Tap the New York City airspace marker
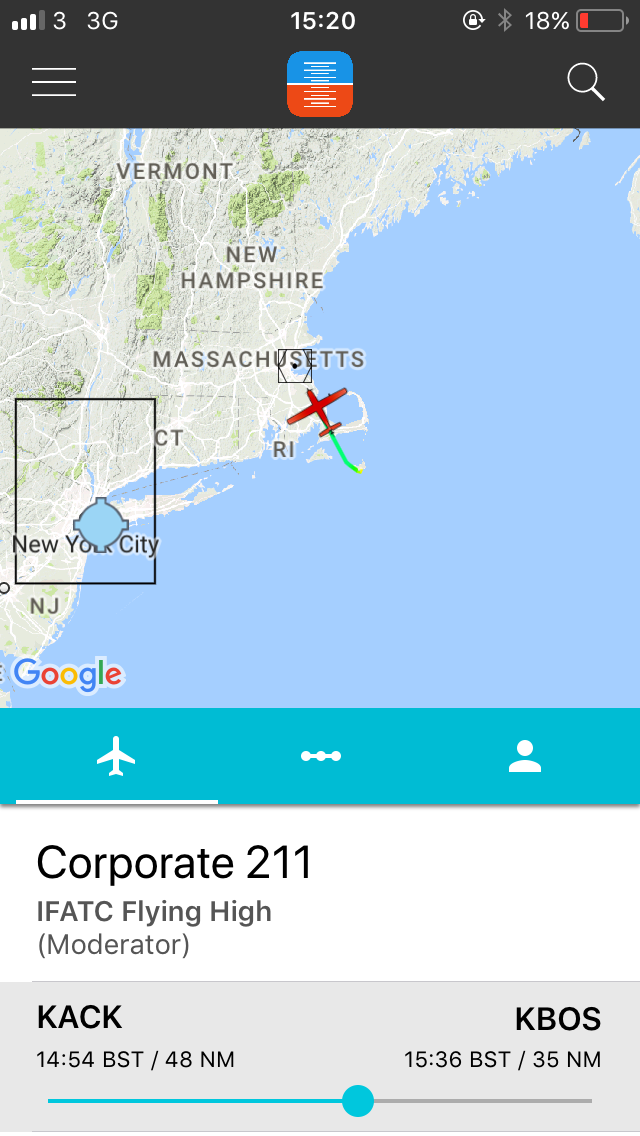Screen dimensions: 640x1136 pos(100,523)
